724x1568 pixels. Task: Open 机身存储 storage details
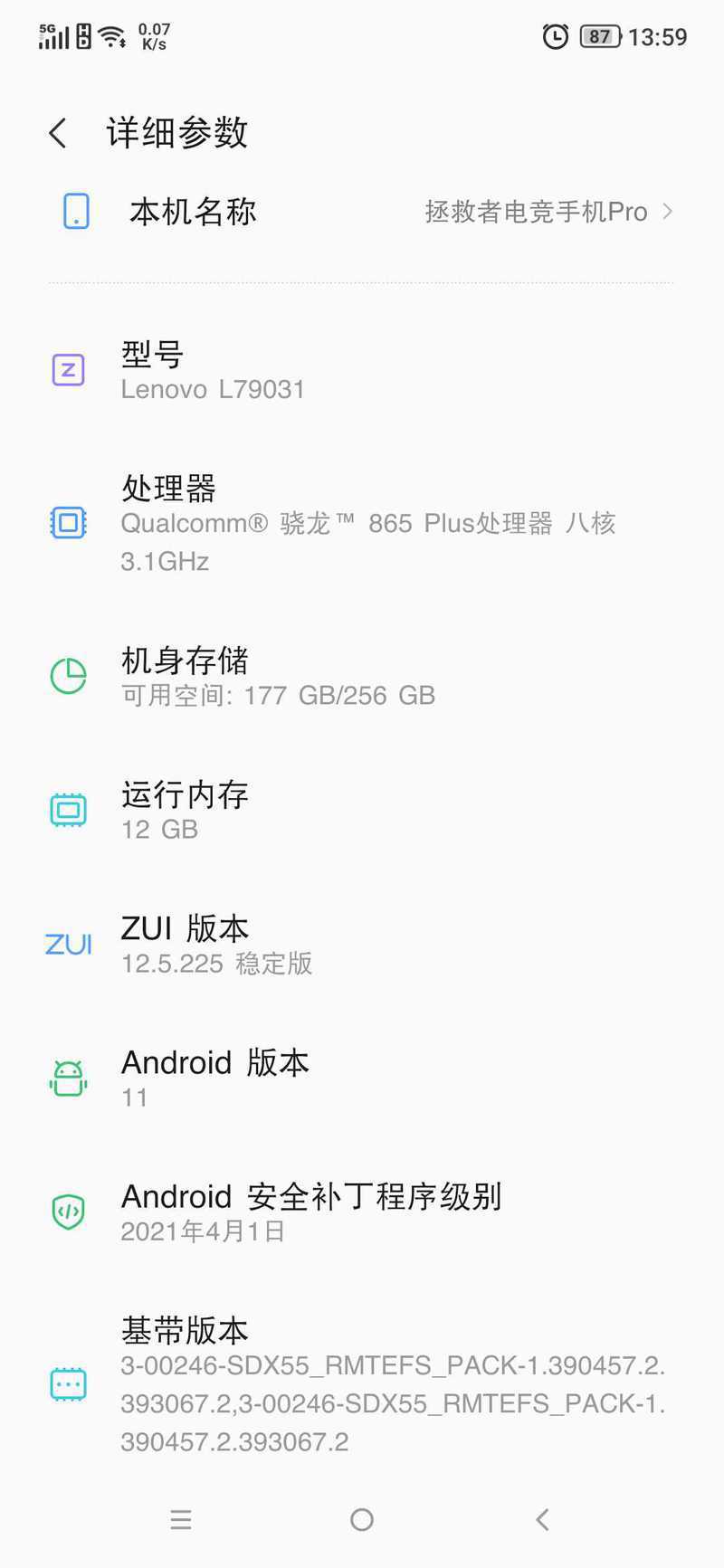(x=362, y=677)
